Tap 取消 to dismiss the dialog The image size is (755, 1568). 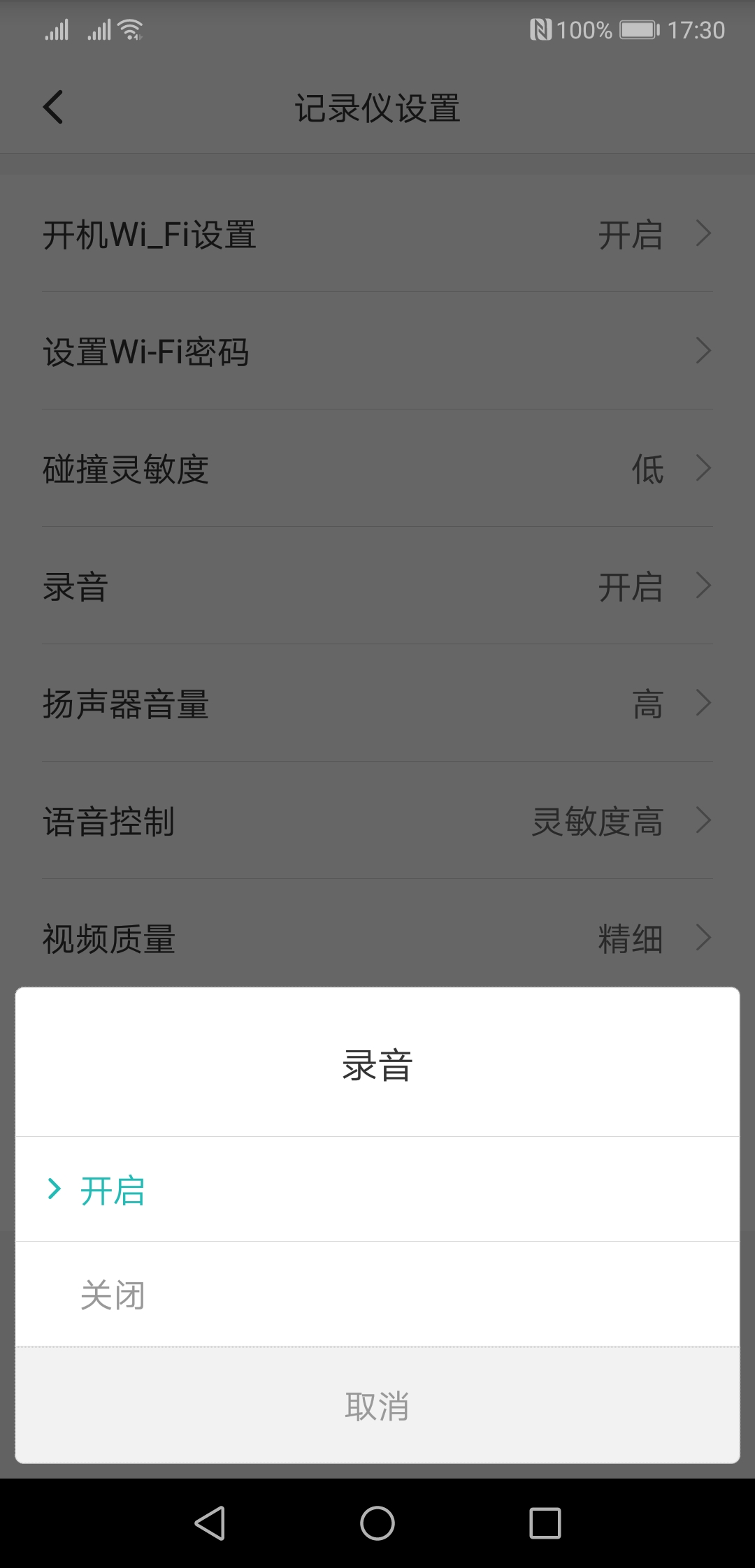(x=377, y=1406)
